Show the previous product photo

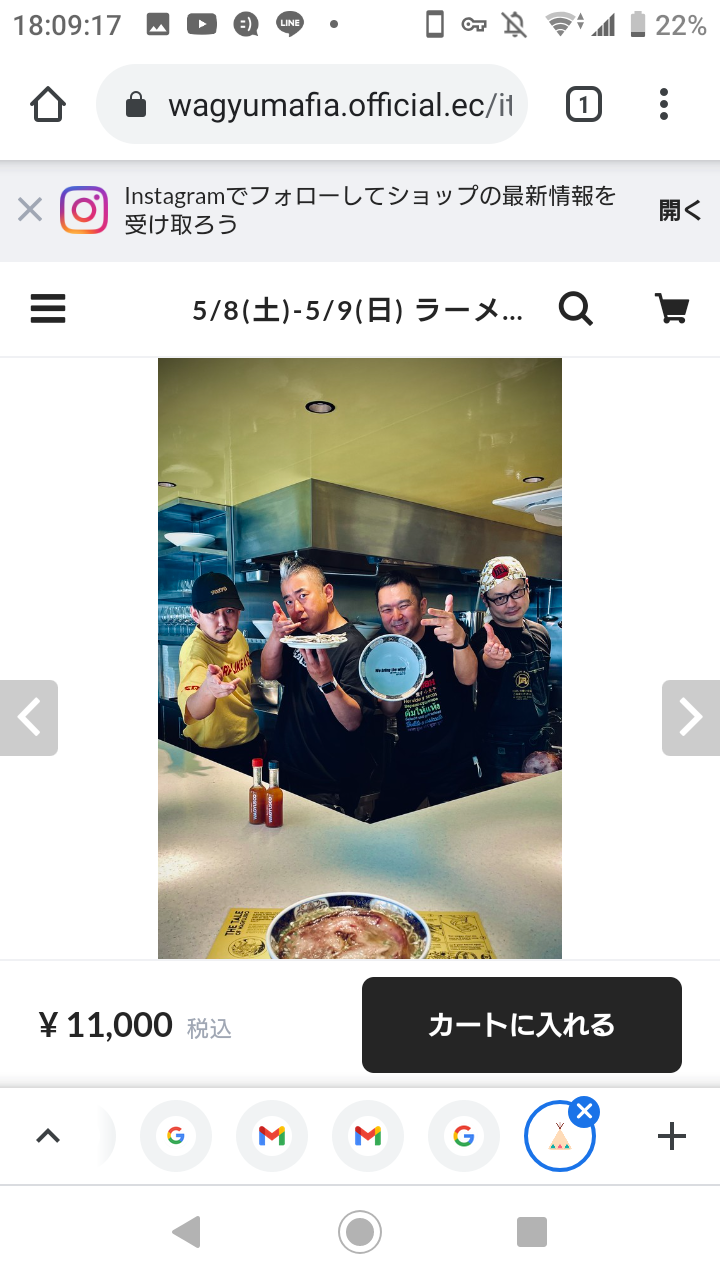click(x=29, y=718)
